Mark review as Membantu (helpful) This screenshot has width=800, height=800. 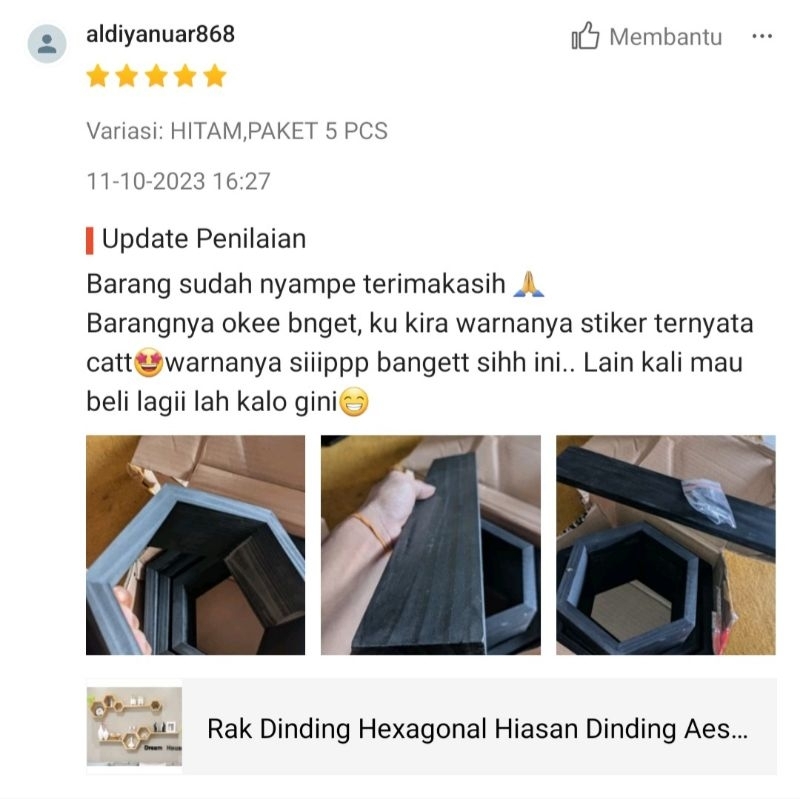pos(647,38)
